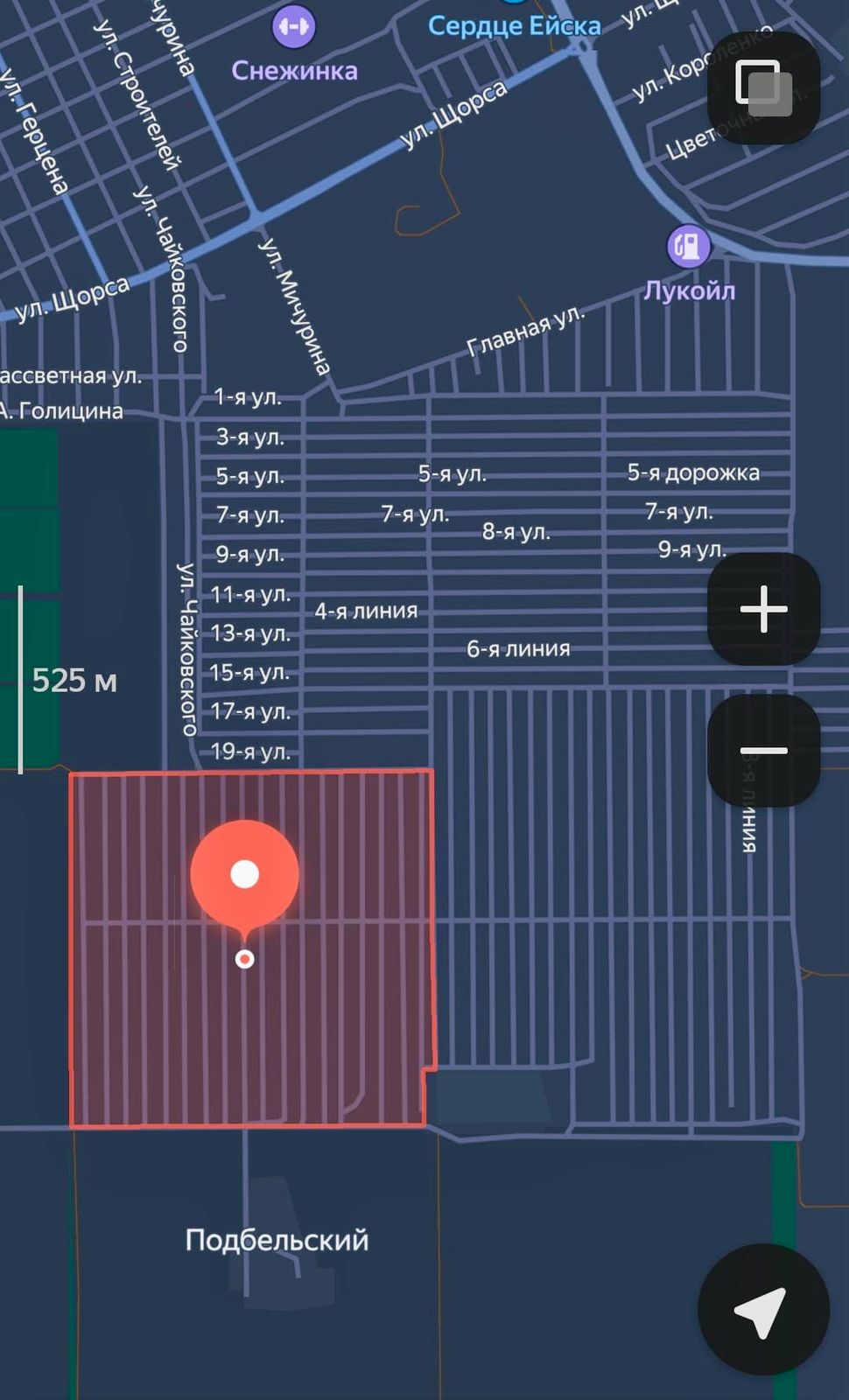Open the Лукойл gas station marker
This screenshot has height=1400, width=849.
point(689,246)
